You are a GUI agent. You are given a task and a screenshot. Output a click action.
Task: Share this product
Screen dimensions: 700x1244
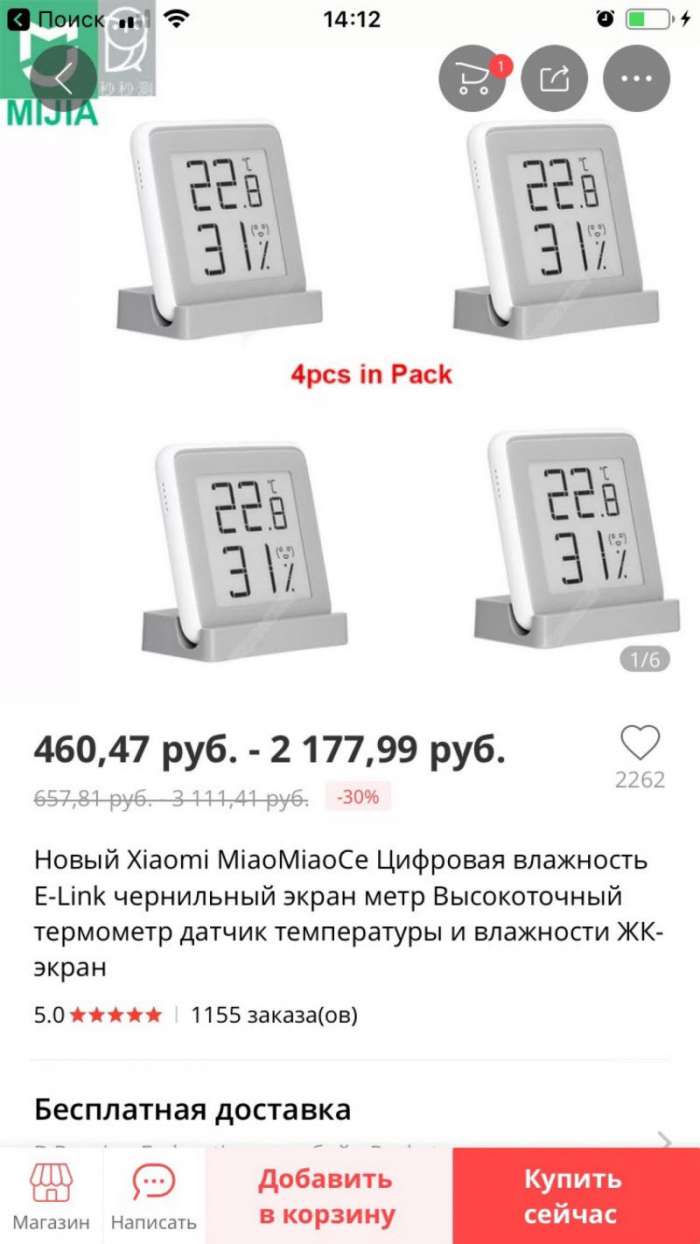click(x=555, y=78)
